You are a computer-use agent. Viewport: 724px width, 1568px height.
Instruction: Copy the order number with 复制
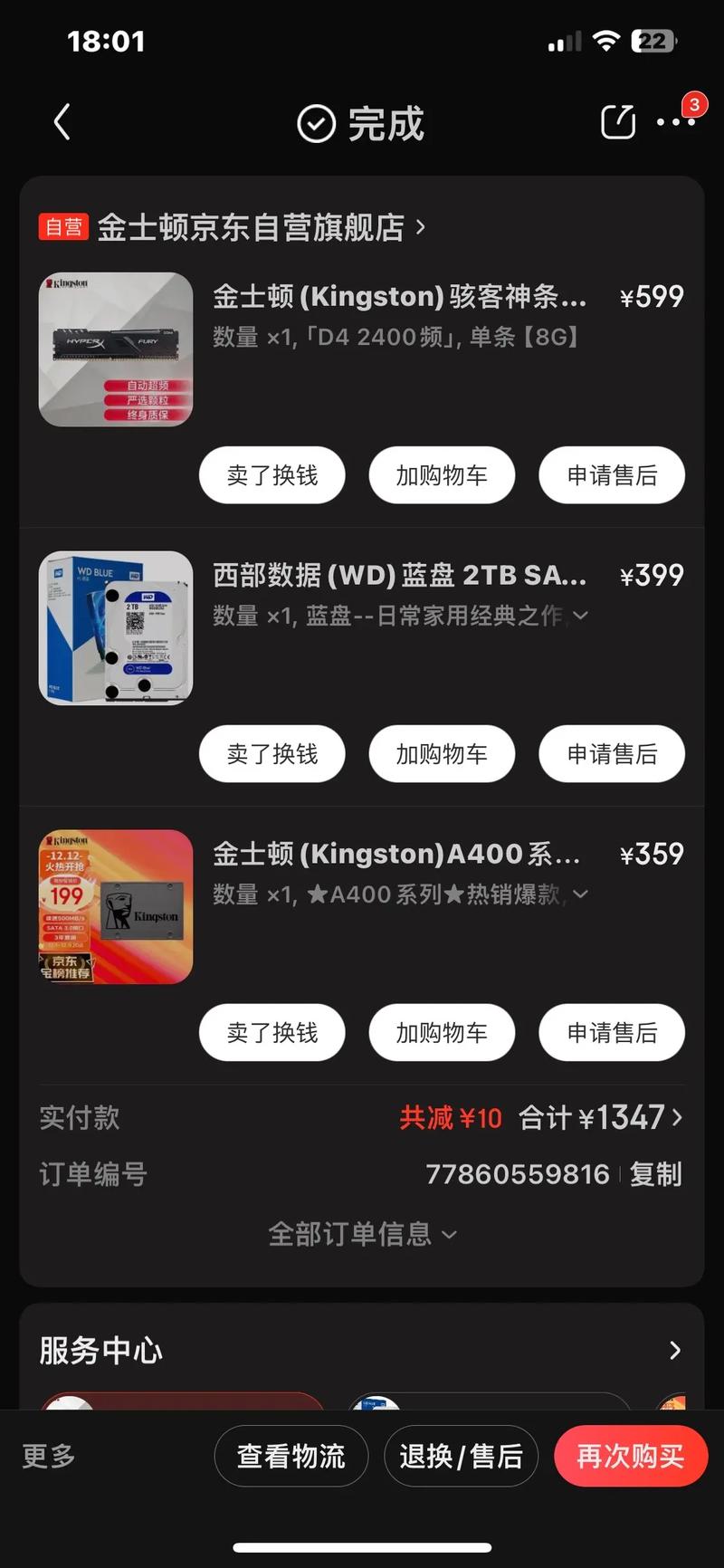tap(654, 1174)
